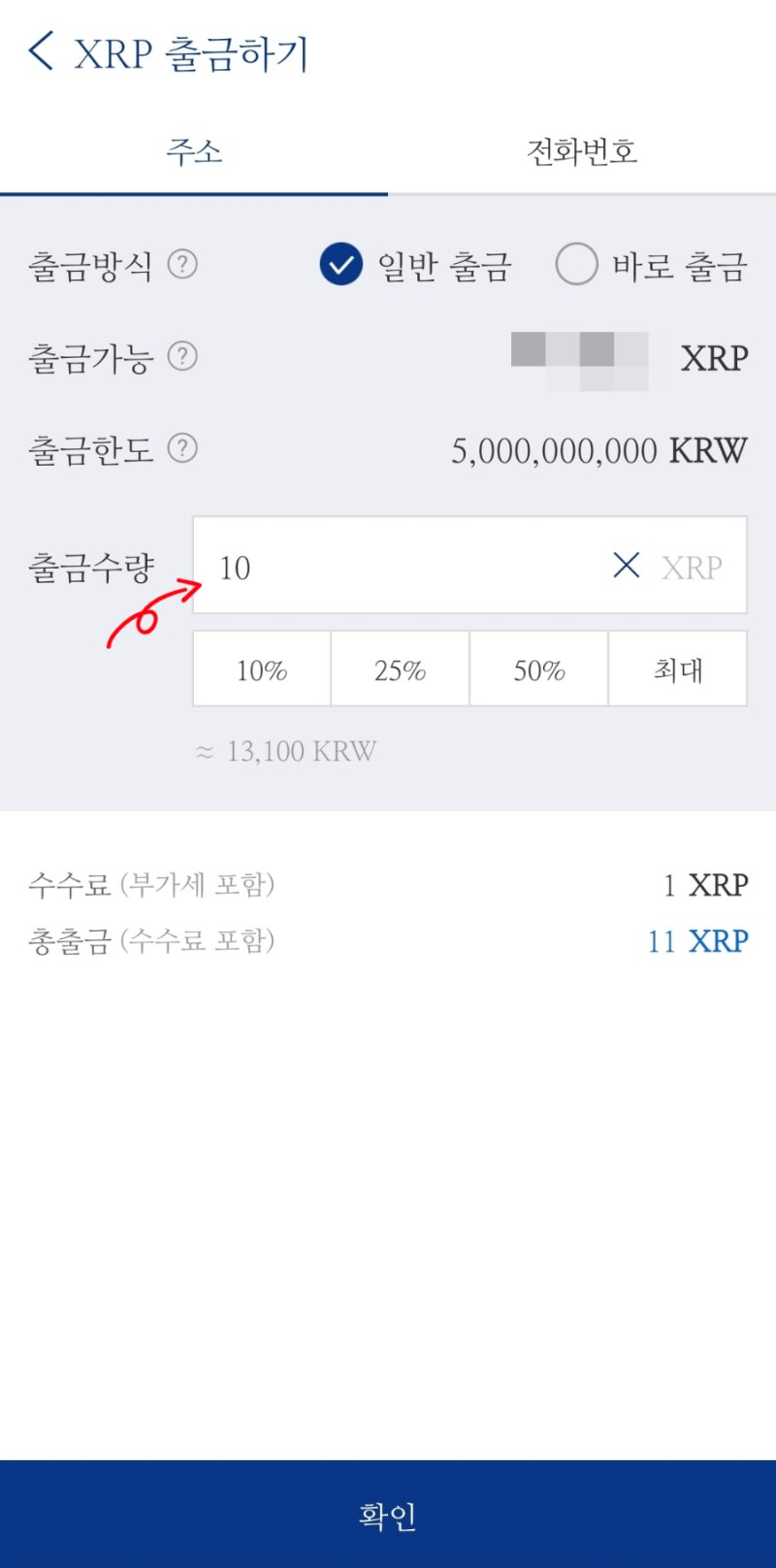This screenshot has height=1568, width=776.
Task: Apply 25% of available balance
Action: pos(400,669)
